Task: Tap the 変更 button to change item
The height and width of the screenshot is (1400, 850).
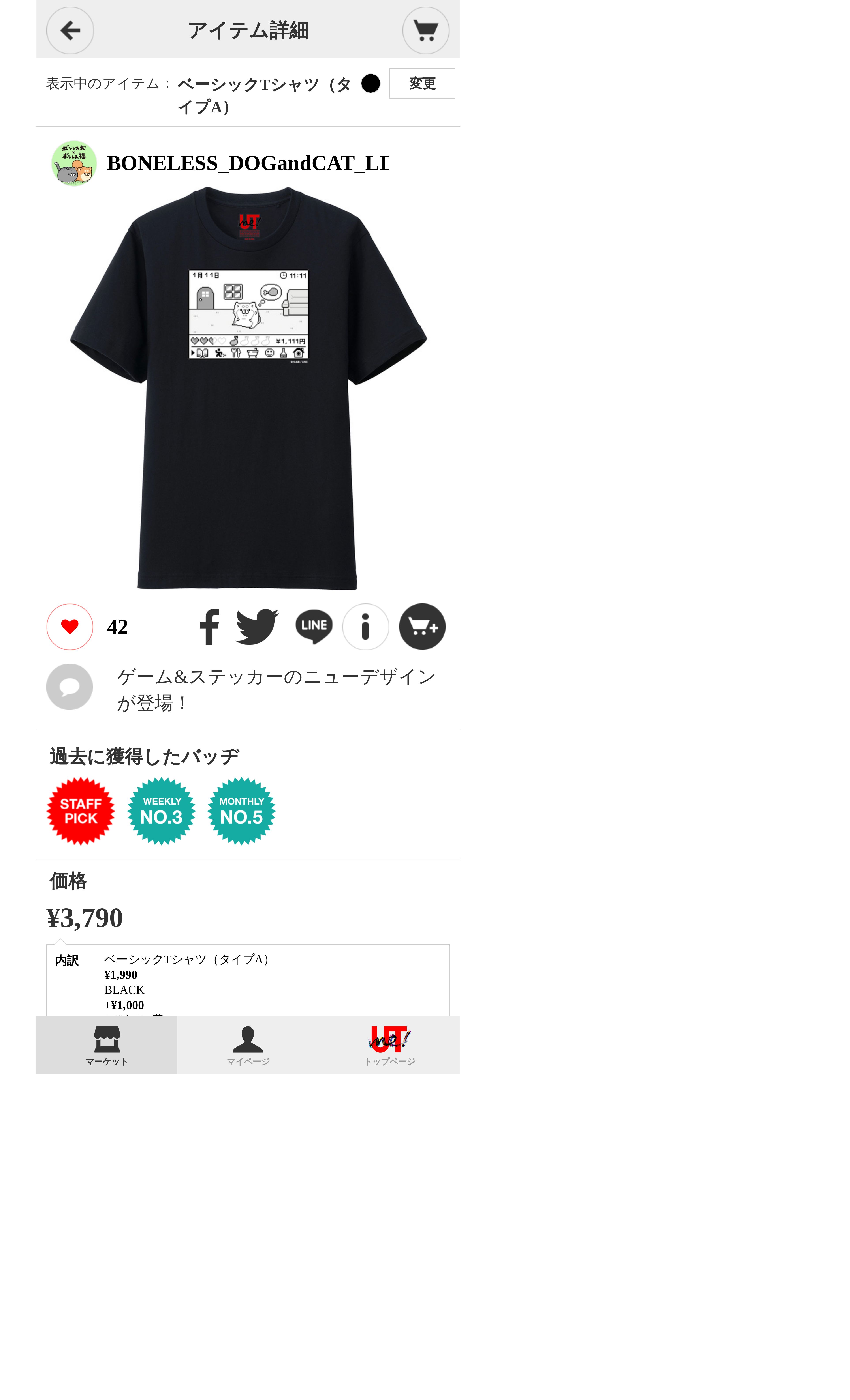Action: point(422,84)
